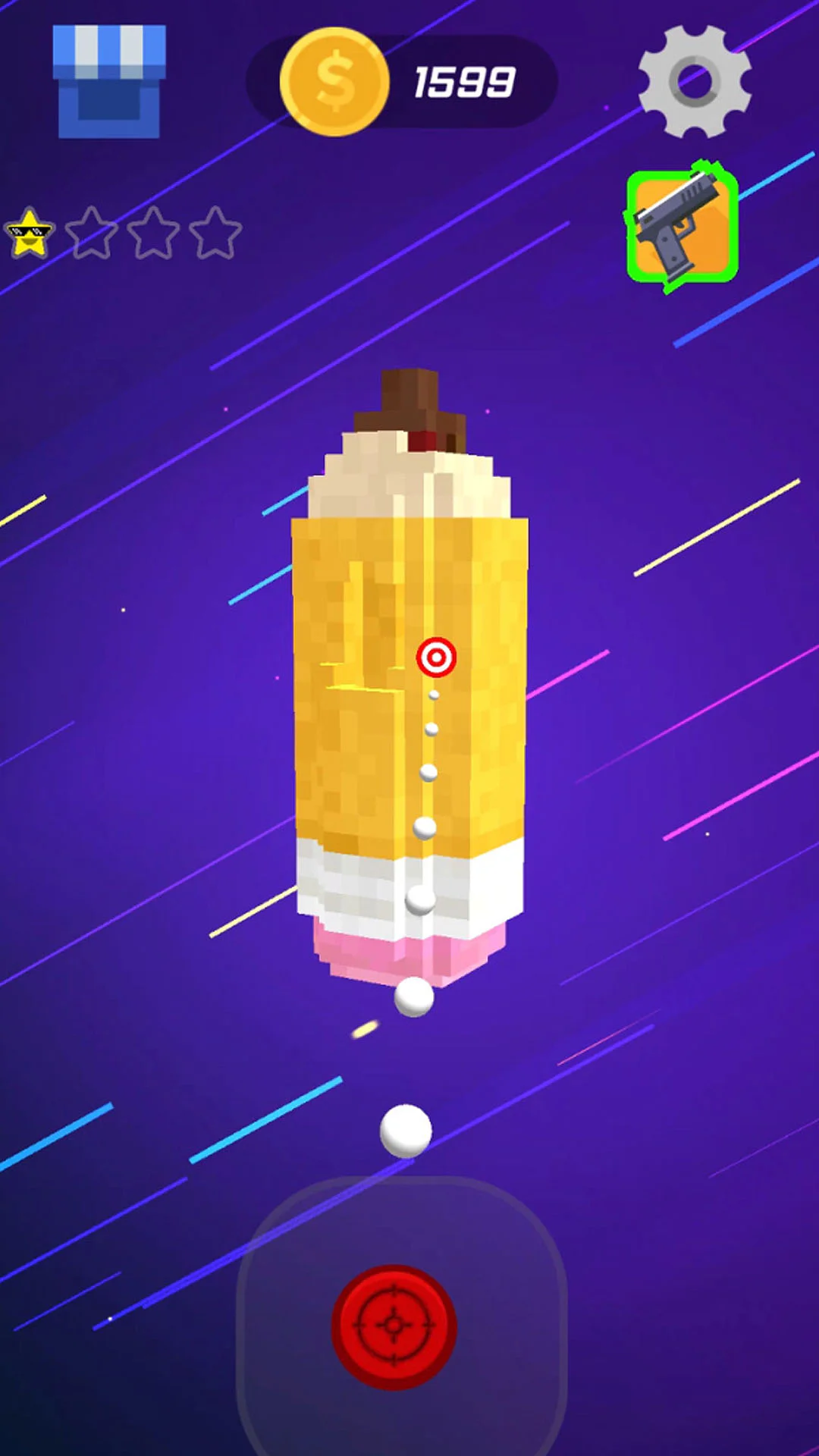Open the shop store icon
This screenshot has width=819, height=1456.
[109, 81]
